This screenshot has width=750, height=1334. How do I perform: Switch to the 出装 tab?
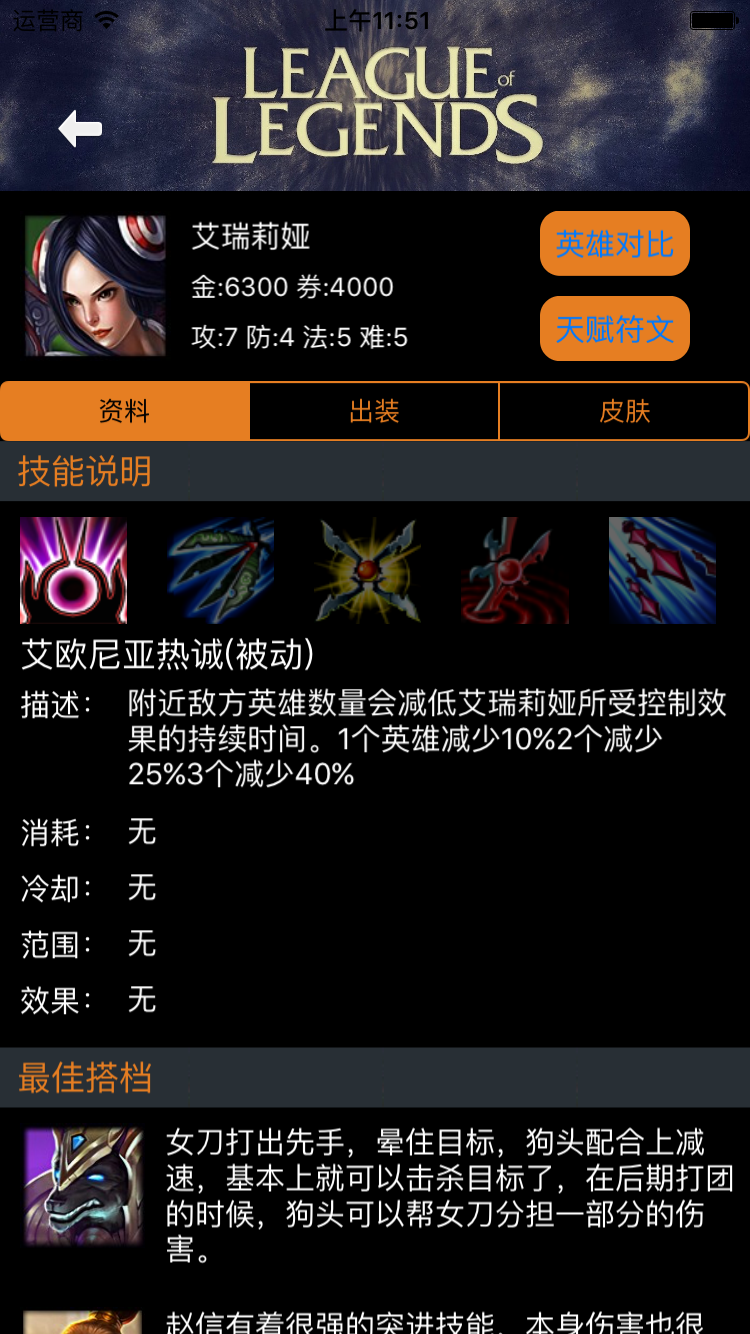tap(374, 411)
